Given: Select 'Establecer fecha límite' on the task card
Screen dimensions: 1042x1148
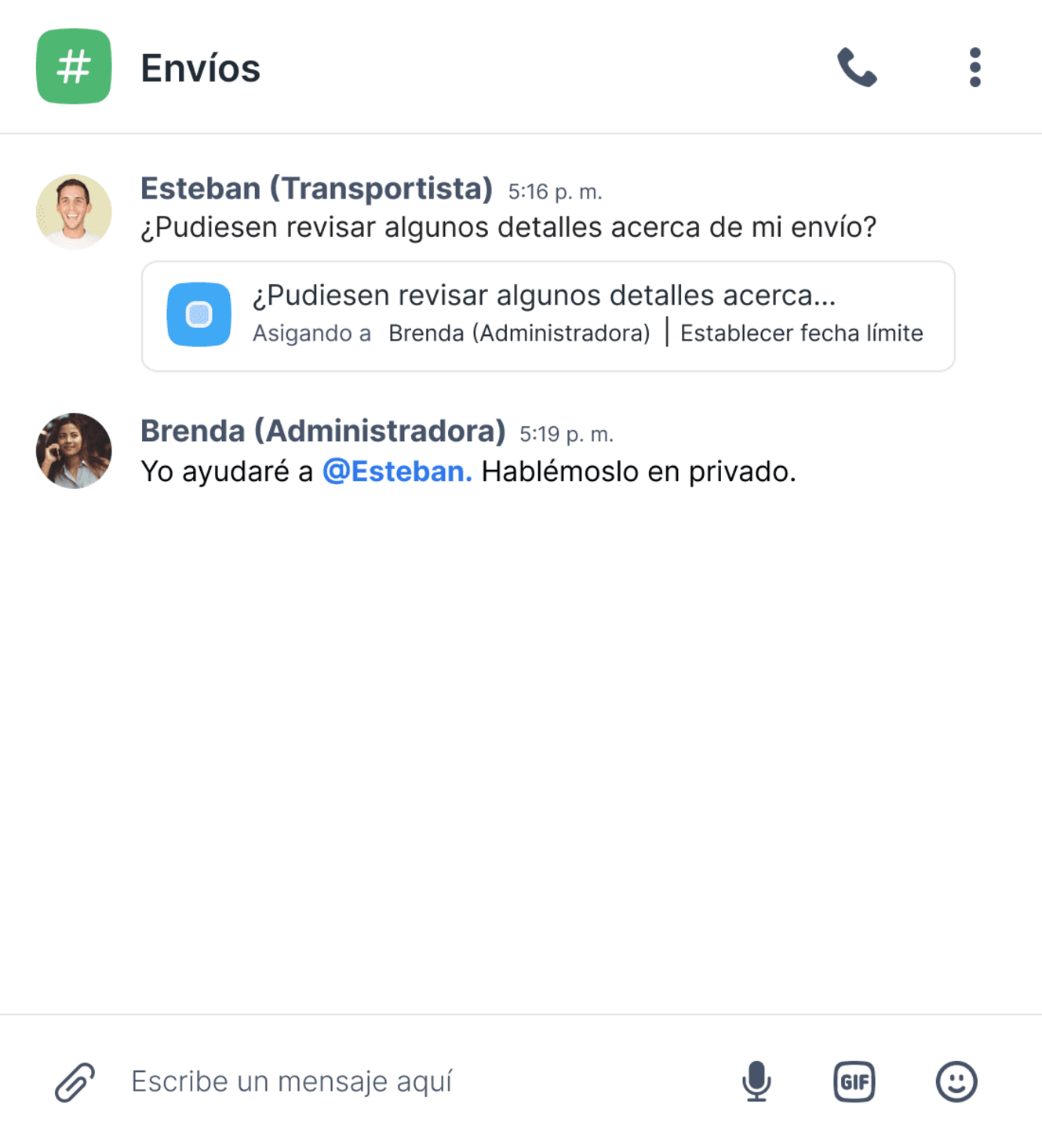Looking at the screenshot, I should (801, 333).
